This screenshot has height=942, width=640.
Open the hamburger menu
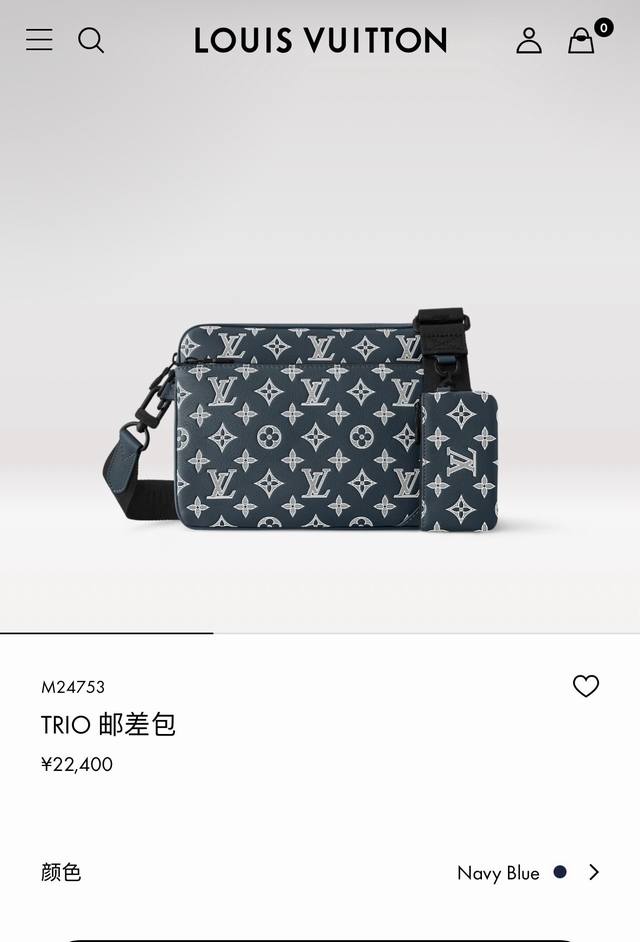point(39,40)
